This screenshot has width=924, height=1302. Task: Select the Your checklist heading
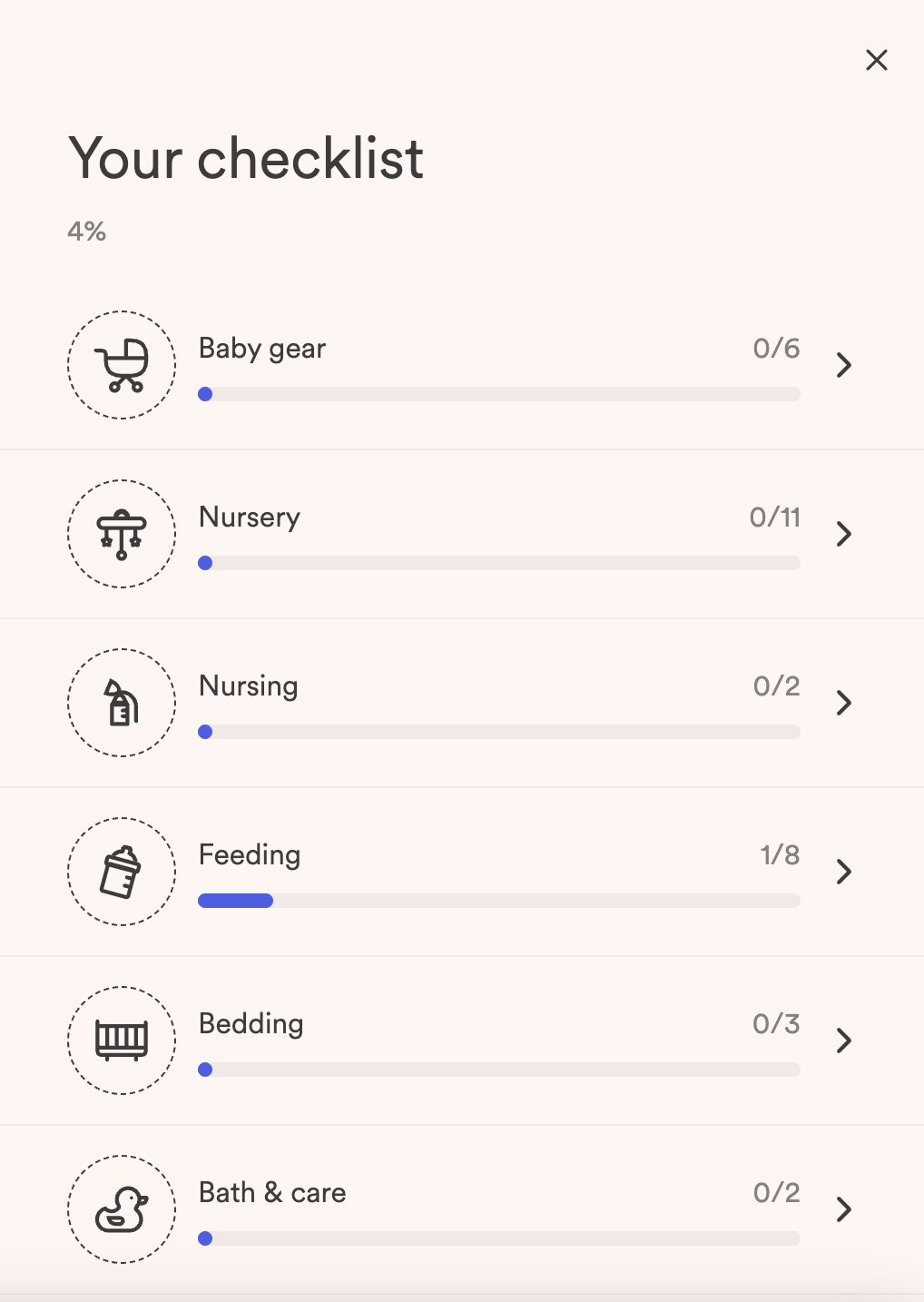pyautogui.click(x=245, y=159)
